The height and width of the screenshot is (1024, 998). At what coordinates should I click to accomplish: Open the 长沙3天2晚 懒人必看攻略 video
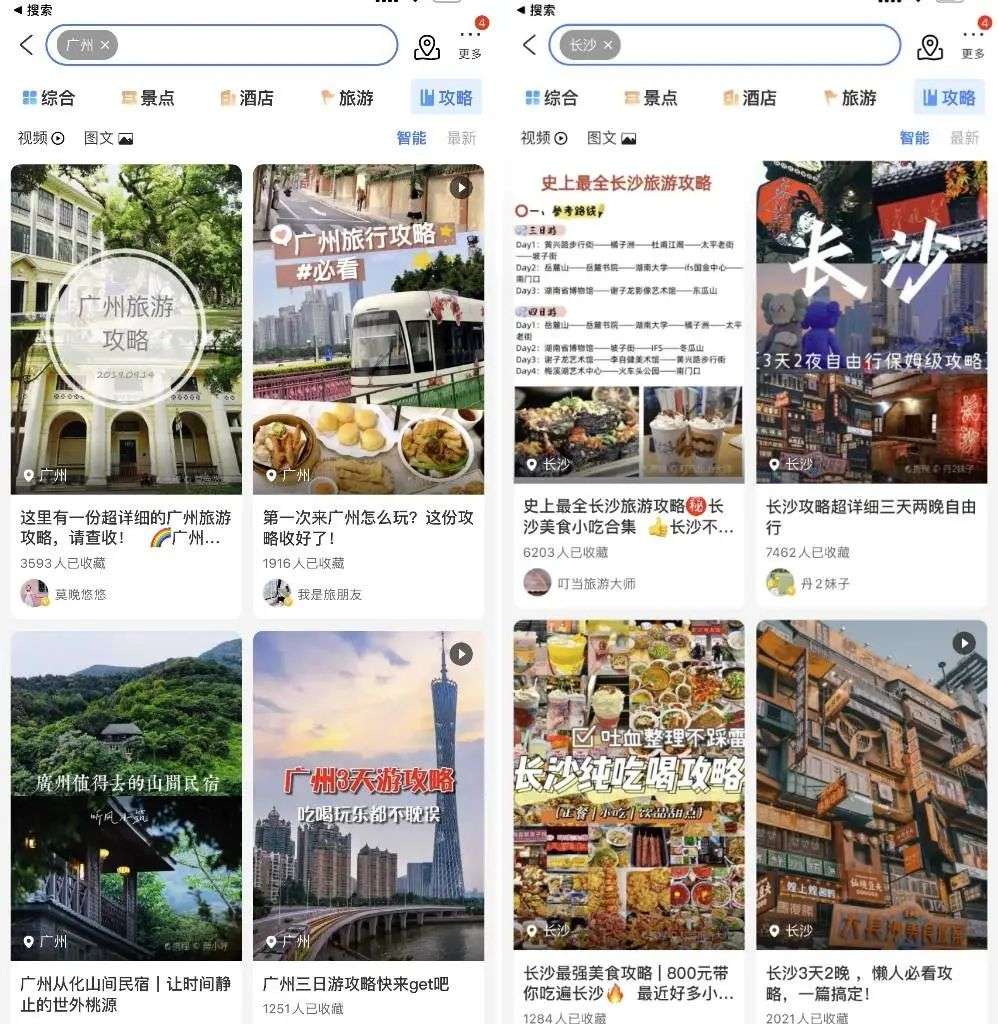click(x=872, y=785)
